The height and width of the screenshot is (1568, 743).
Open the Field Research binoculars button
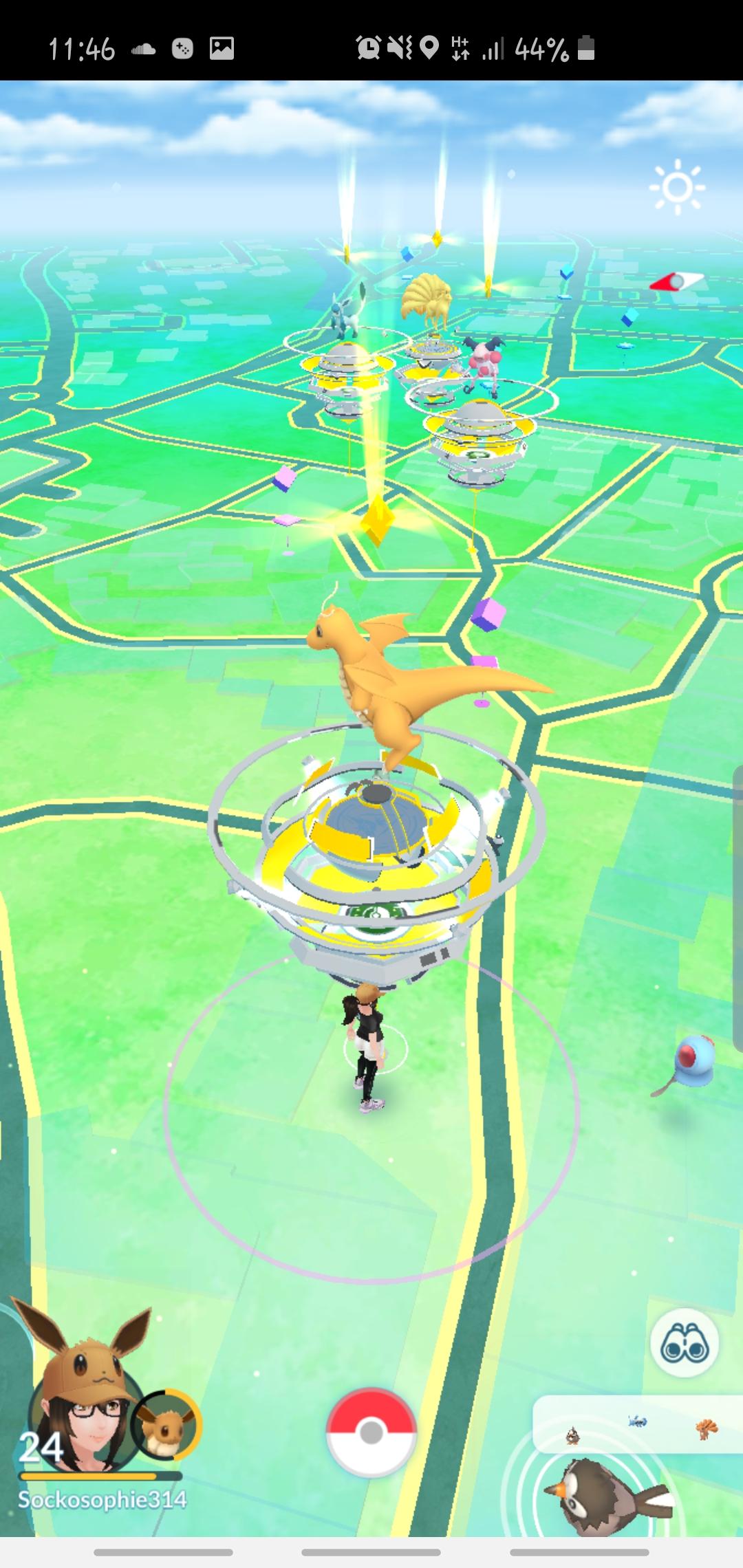(685, 1343)
